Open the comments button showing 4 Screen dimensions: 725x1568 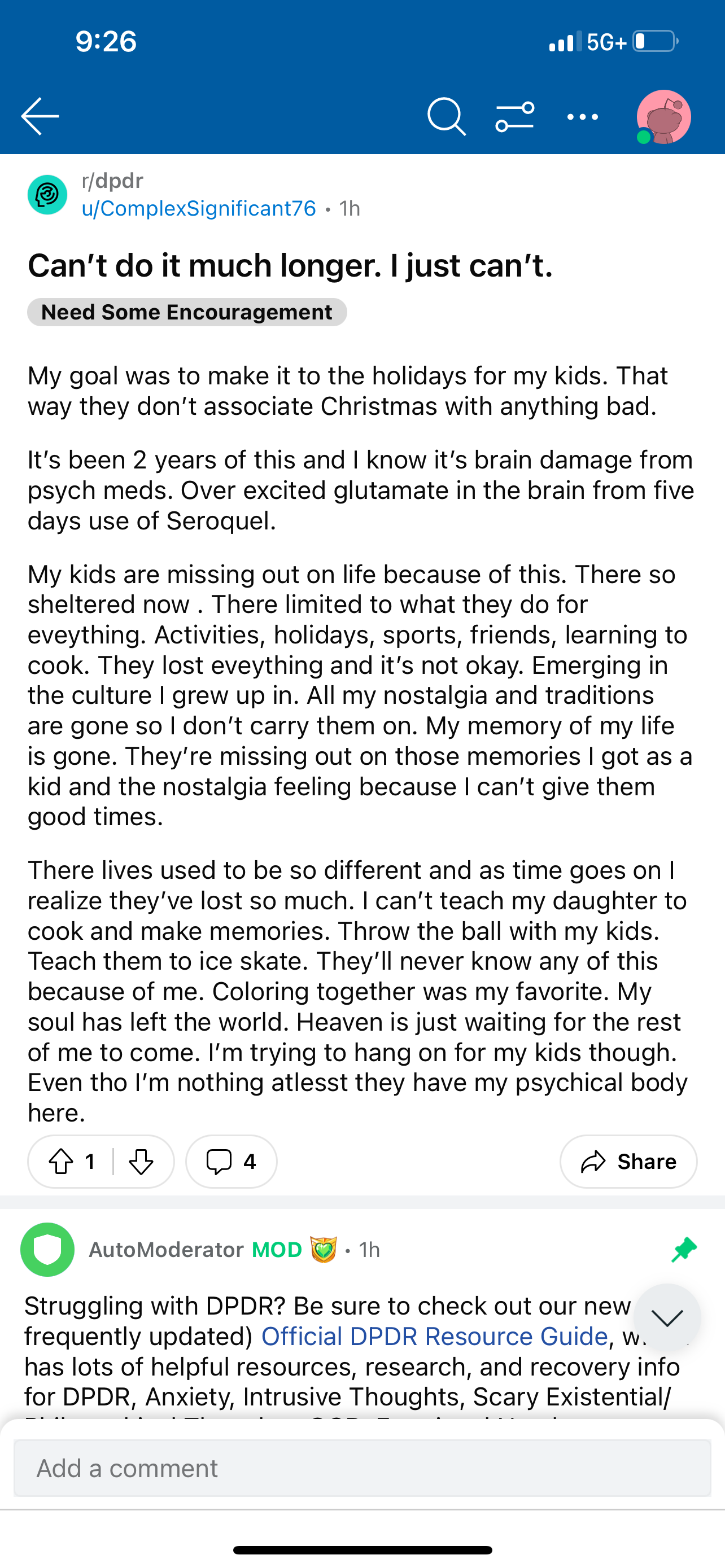[x=232, y=1162]
